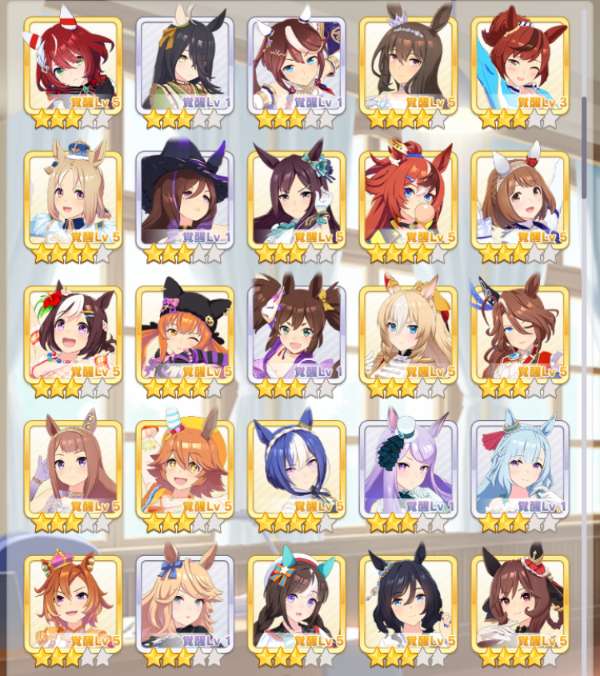Pick the winking red-haired girl in the blue outfit

coord(520,63)
